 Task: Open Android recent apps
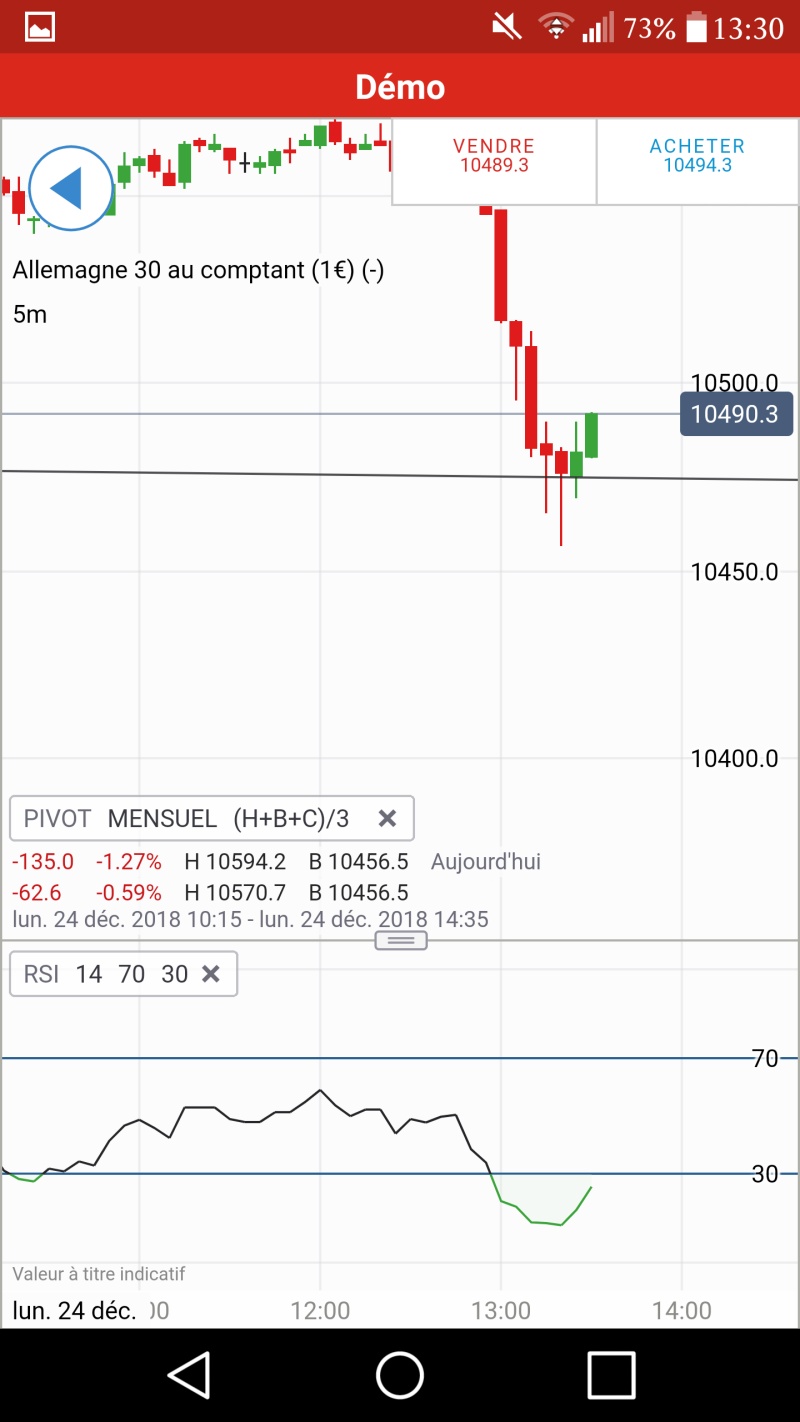(x=611, y=1375)
